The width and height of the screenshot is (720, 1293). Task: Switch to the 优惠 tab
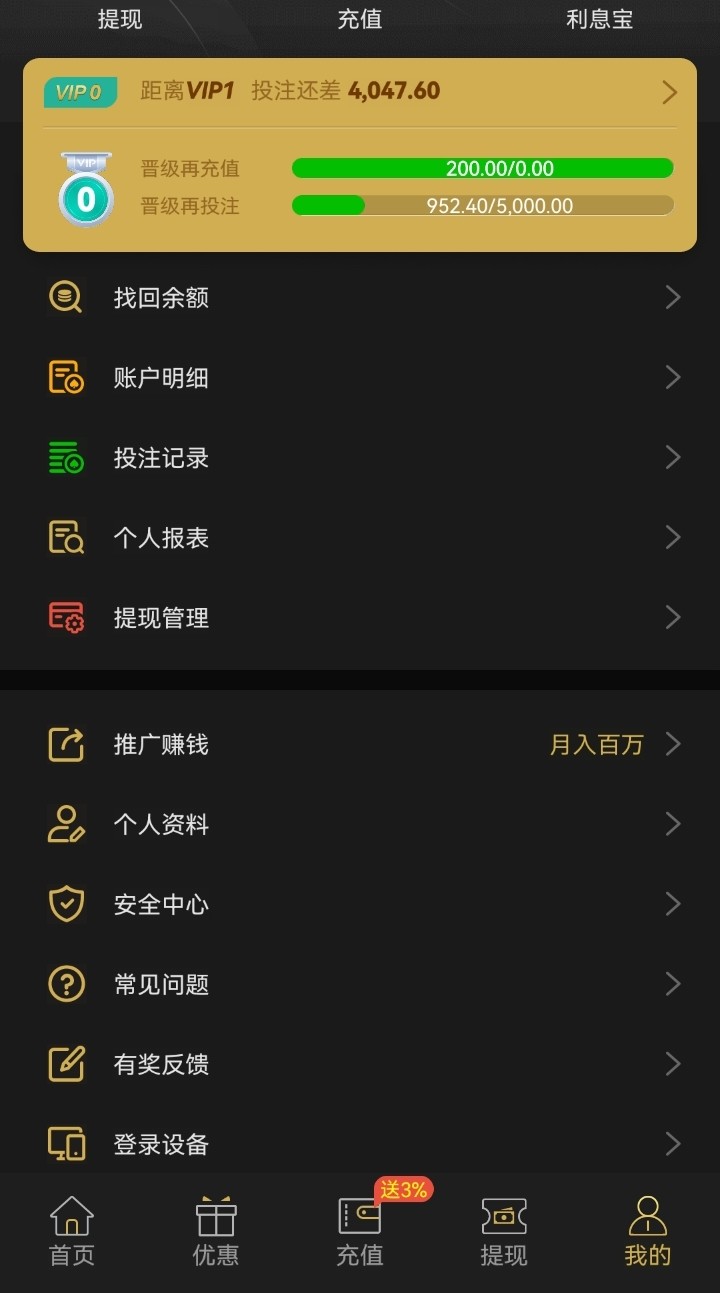tap(216, 1232)
